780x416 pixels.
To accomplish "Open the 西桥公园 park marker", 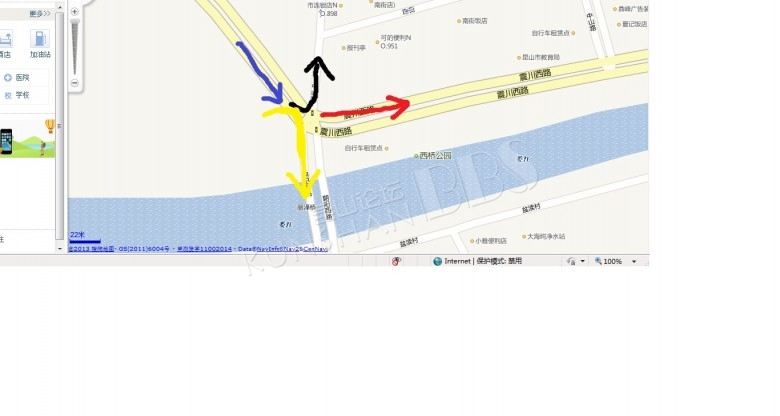I will click(x=434, y=156).
